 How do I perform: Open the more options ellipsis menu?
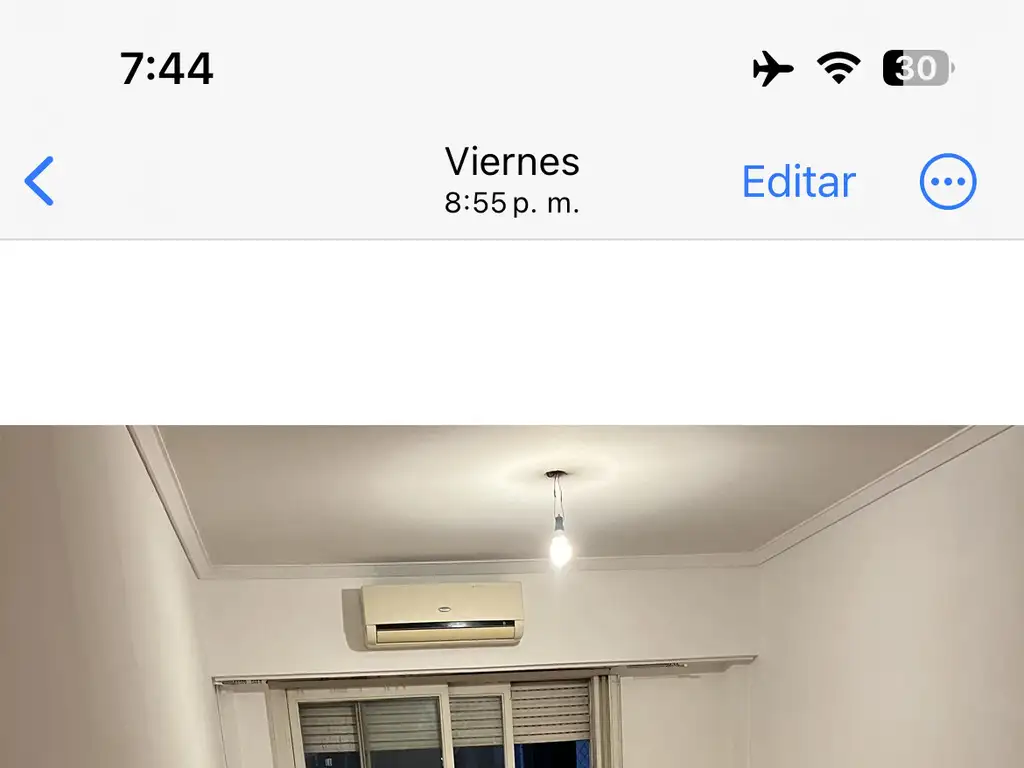coord(947,182)
